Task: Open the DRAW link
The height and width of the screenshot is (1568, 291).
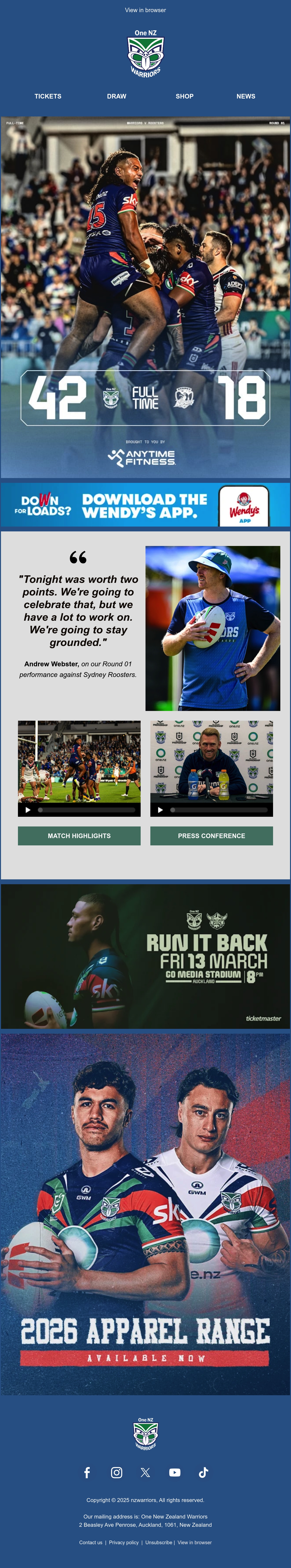Action: point(116,96)
